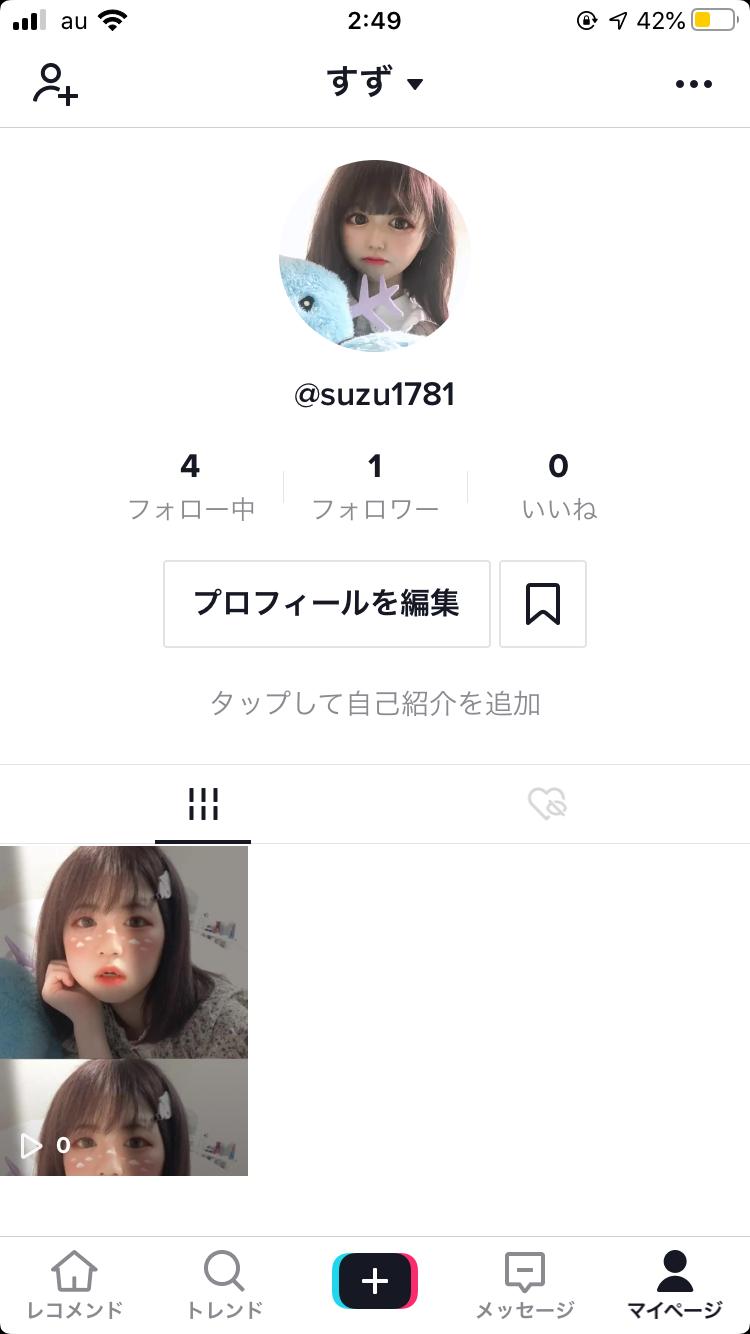Viewport: 750px width, 1334px height.
Task: Tap the profile avatar picture
Action: tap(374, 255)
